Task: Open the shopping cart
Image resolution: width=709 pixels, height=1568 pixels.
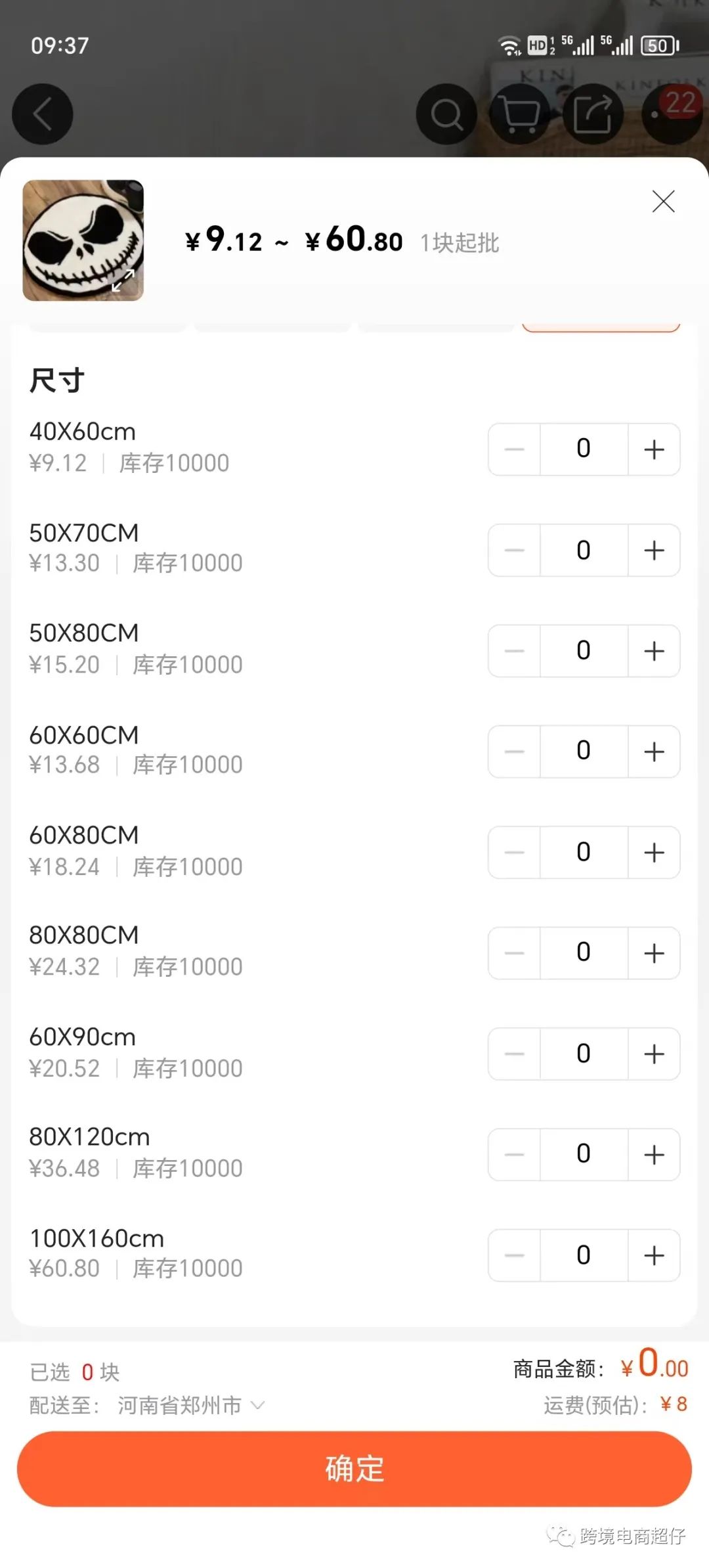Action: (x=520, y=114)
